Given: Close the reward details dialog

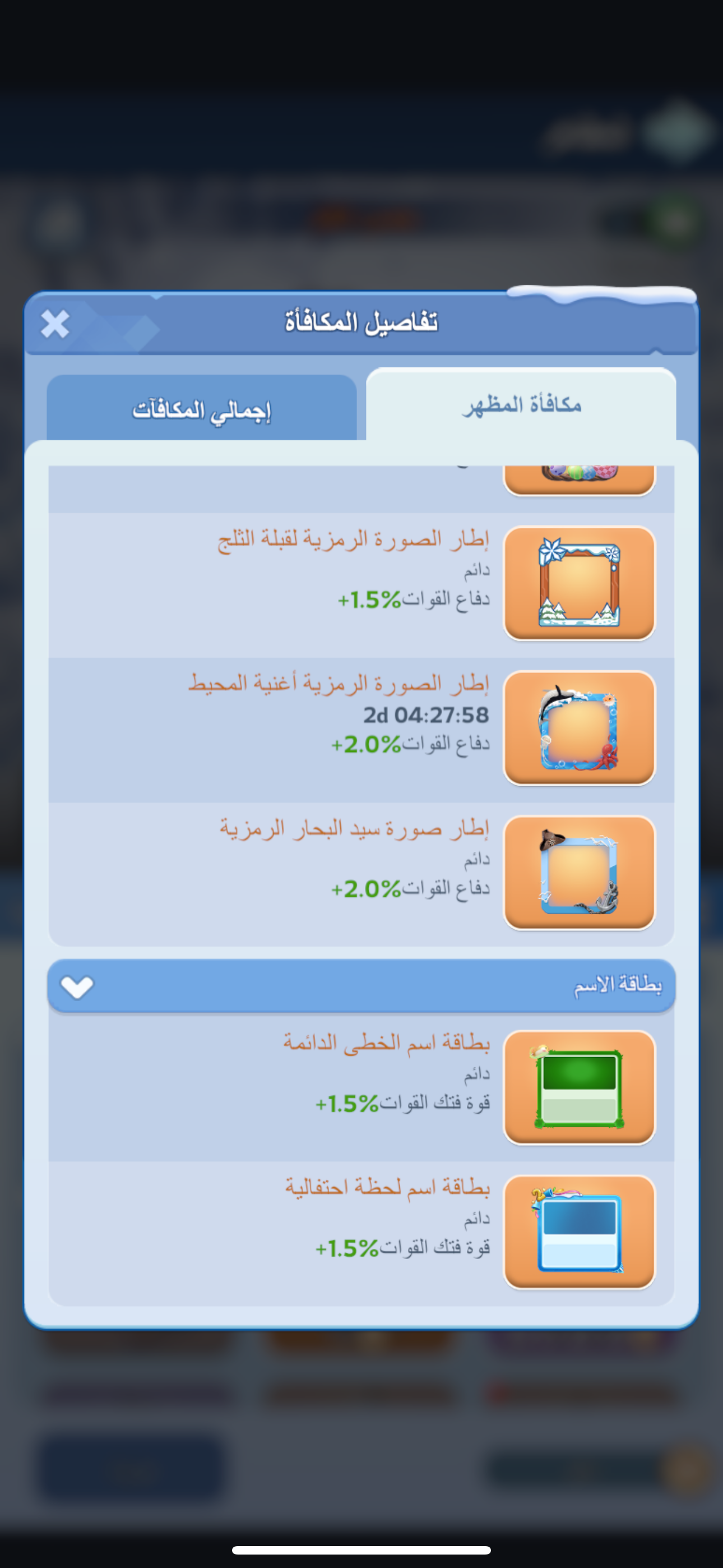Looking at the screenshot, I should coord(55,324).
